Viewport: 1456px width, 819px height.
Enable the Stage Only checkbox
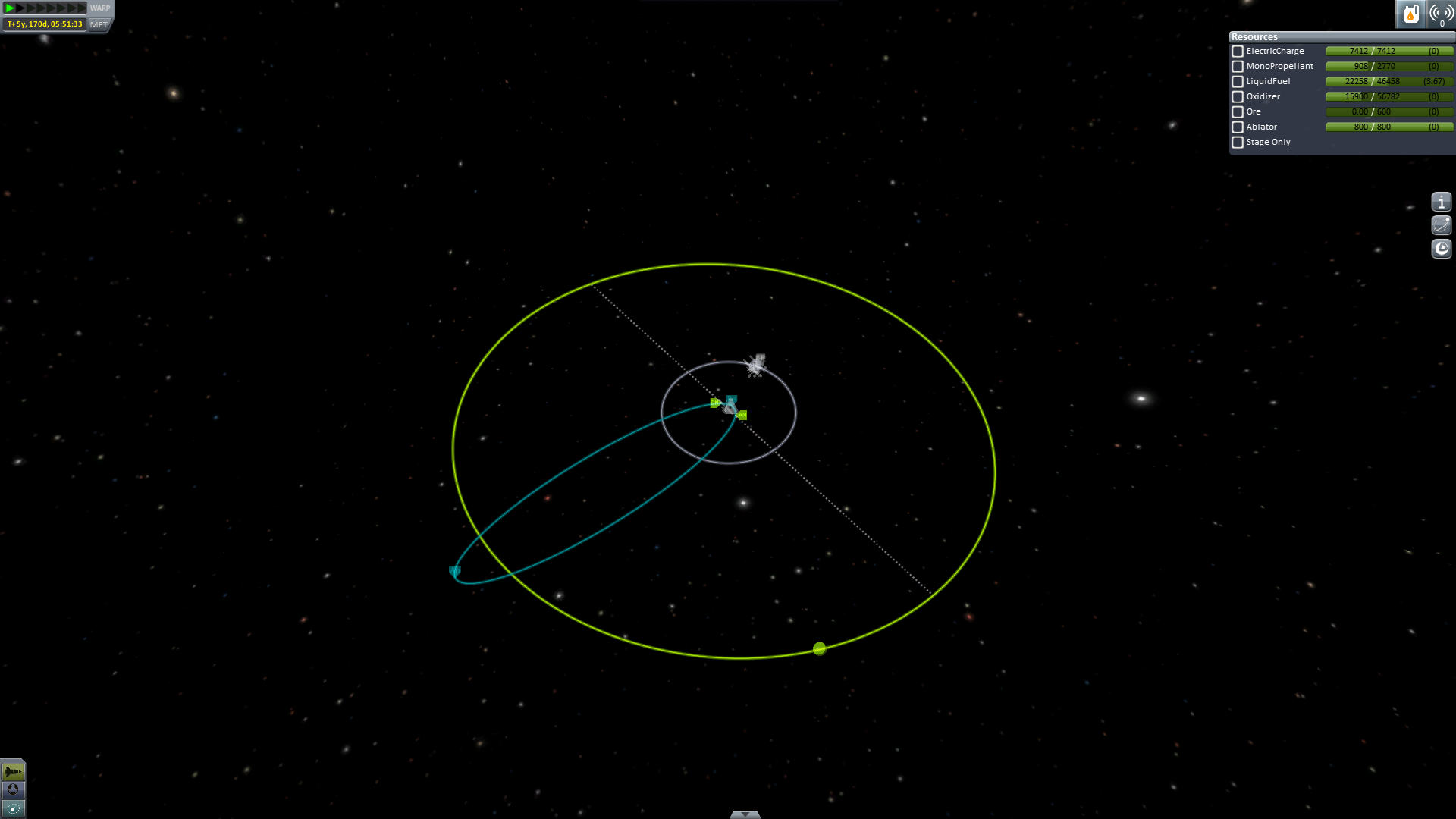(x=1238, y=143)
